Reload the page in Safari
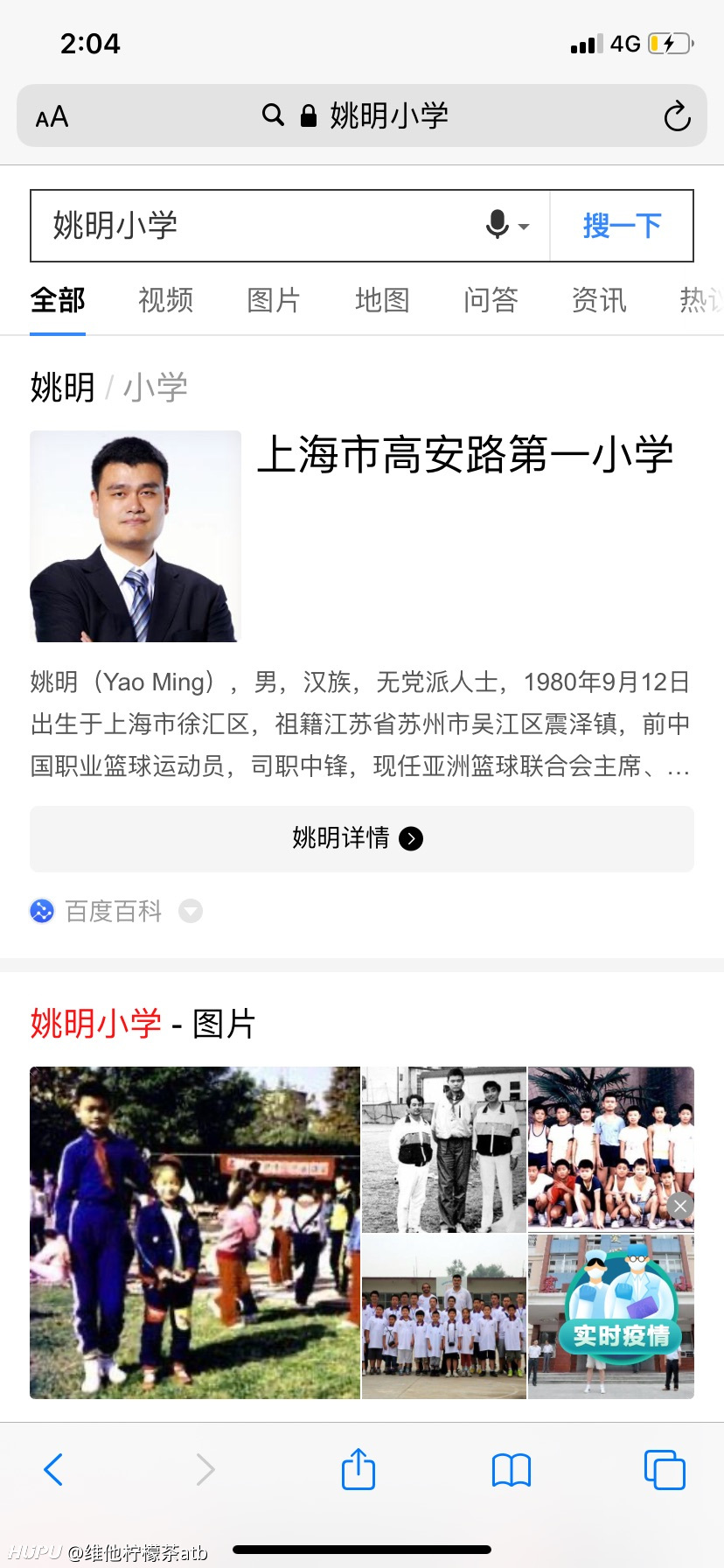 pos(677,116)
